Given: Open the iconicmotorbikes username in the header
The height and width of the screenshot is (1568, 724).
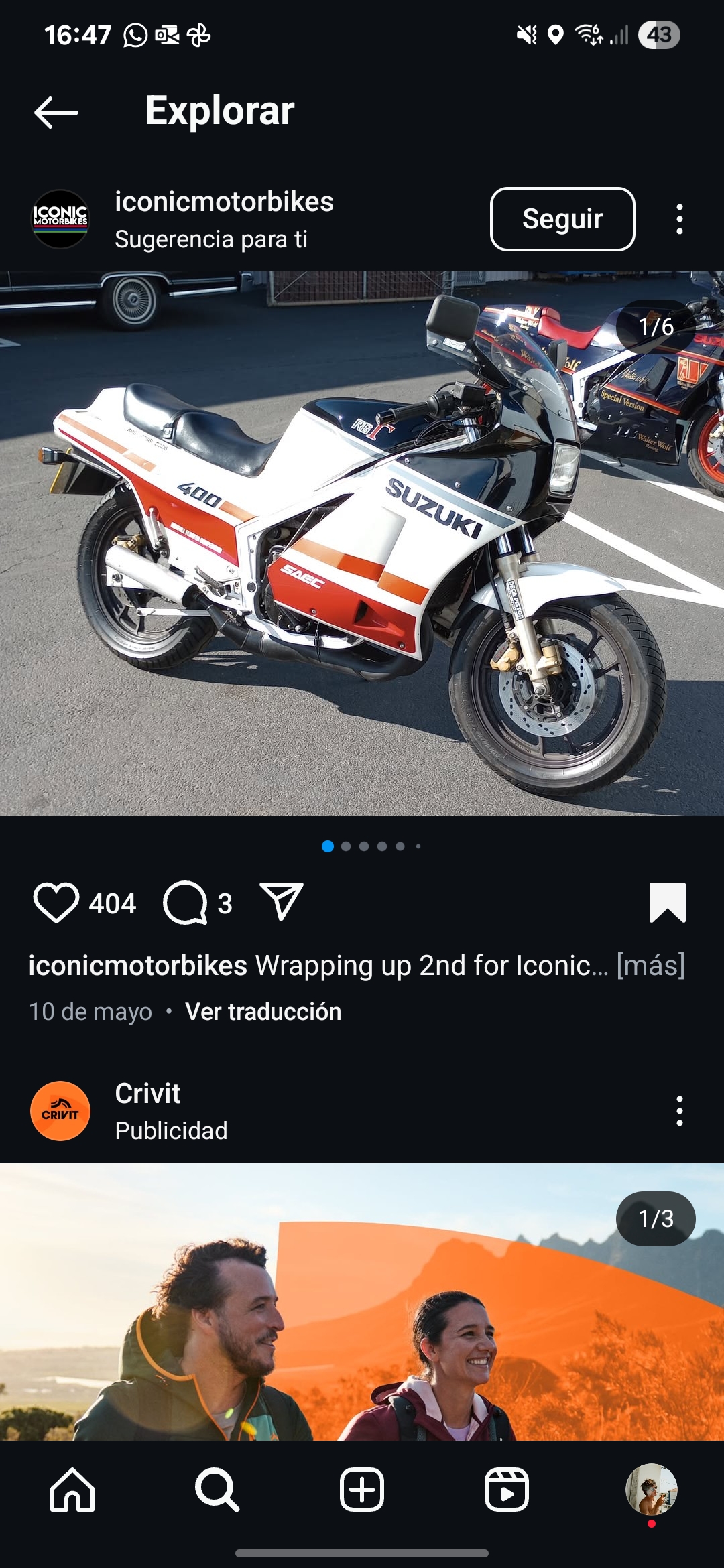Looking at the screenshot, I should (x=224, y=202).
